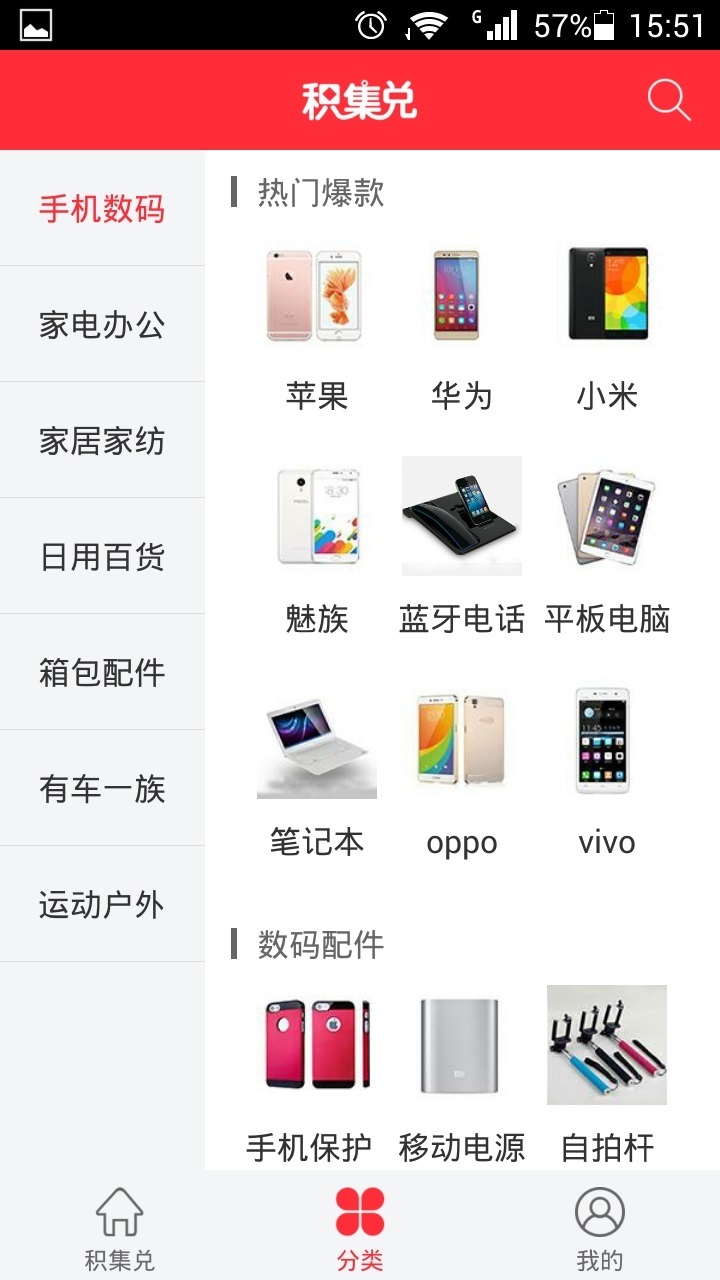The height and width of the screenshot is (1280, 720).
Task: Select the 家居家纺 category
Action: click(x=102, y=440)
